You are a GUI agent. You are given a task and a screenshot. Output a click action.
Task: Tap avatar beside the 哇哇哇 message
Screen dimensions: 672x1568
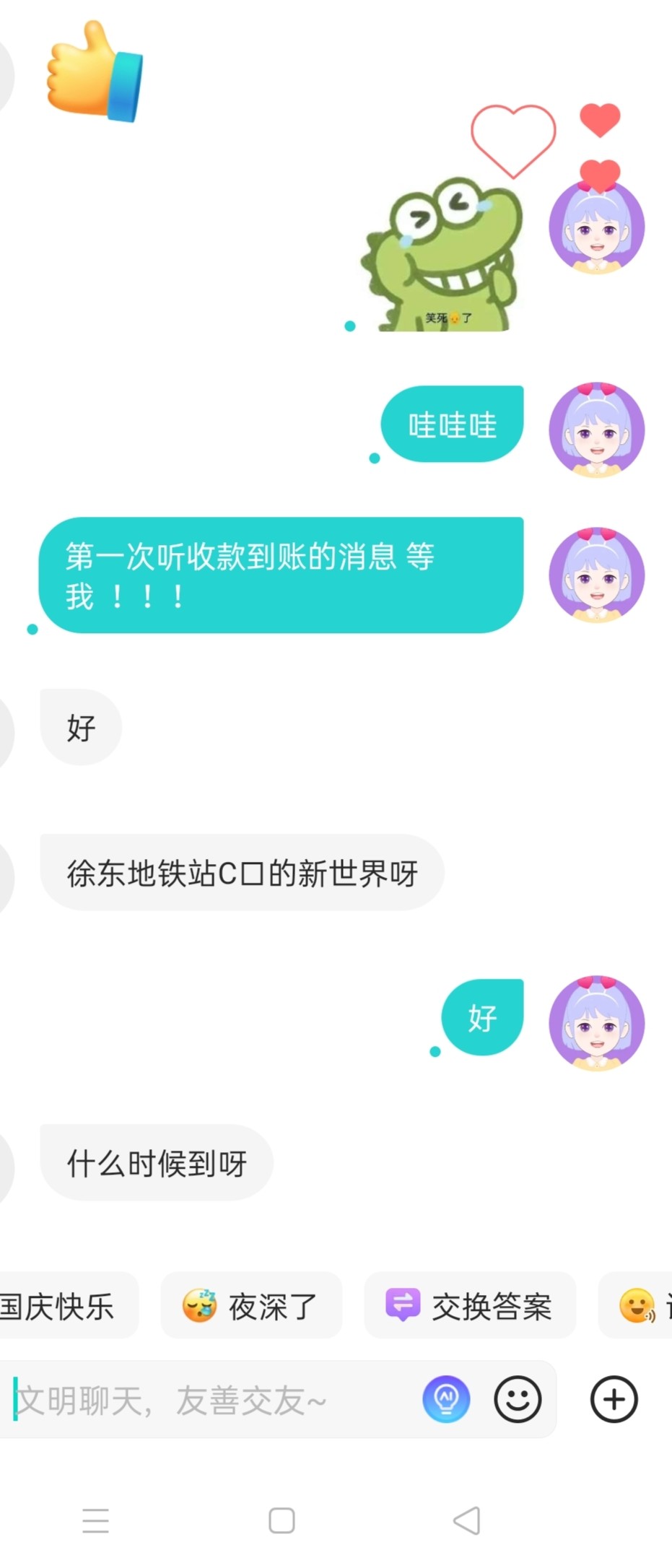pos(596,430)
